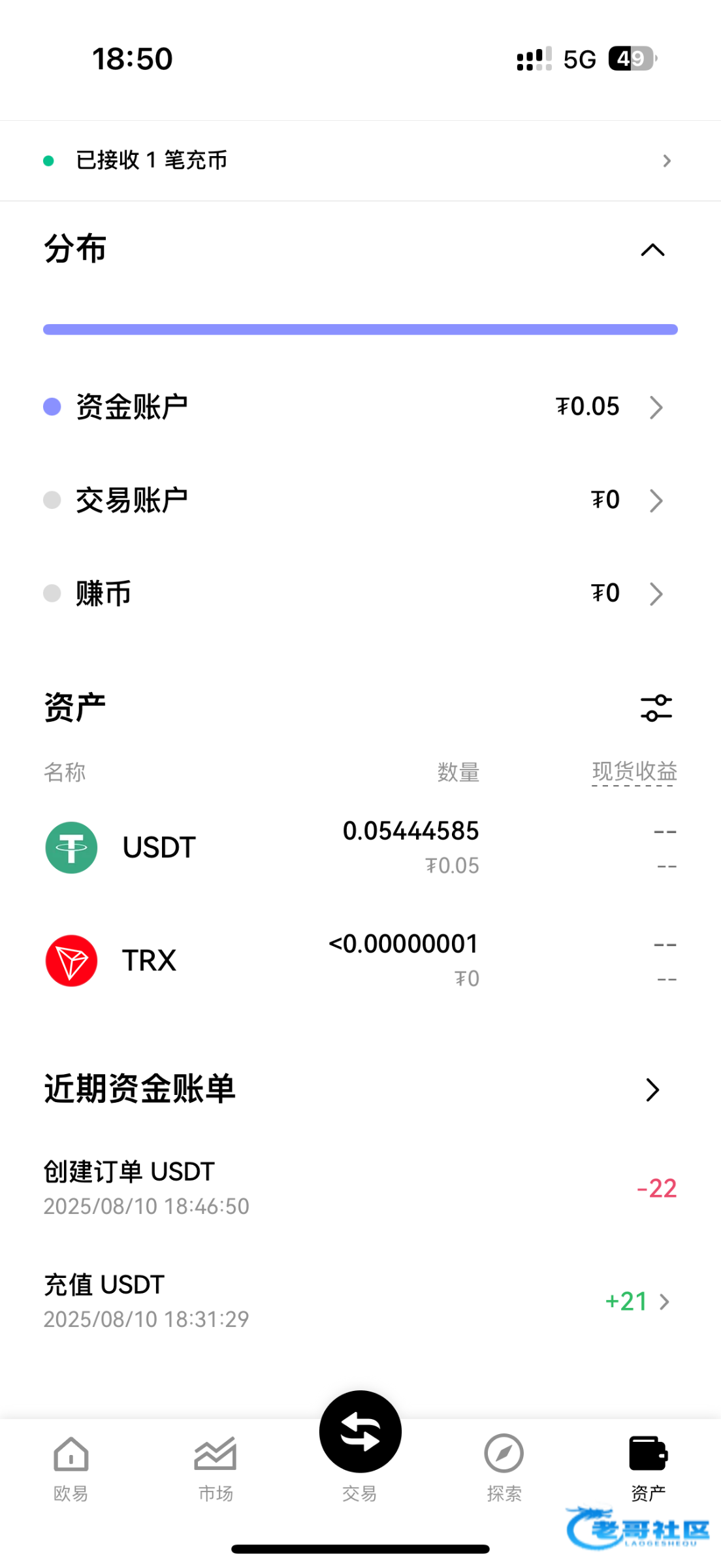Open the 资金账户 row
The width and height of the screenshot is (721, 1568).
coord(360,407)
